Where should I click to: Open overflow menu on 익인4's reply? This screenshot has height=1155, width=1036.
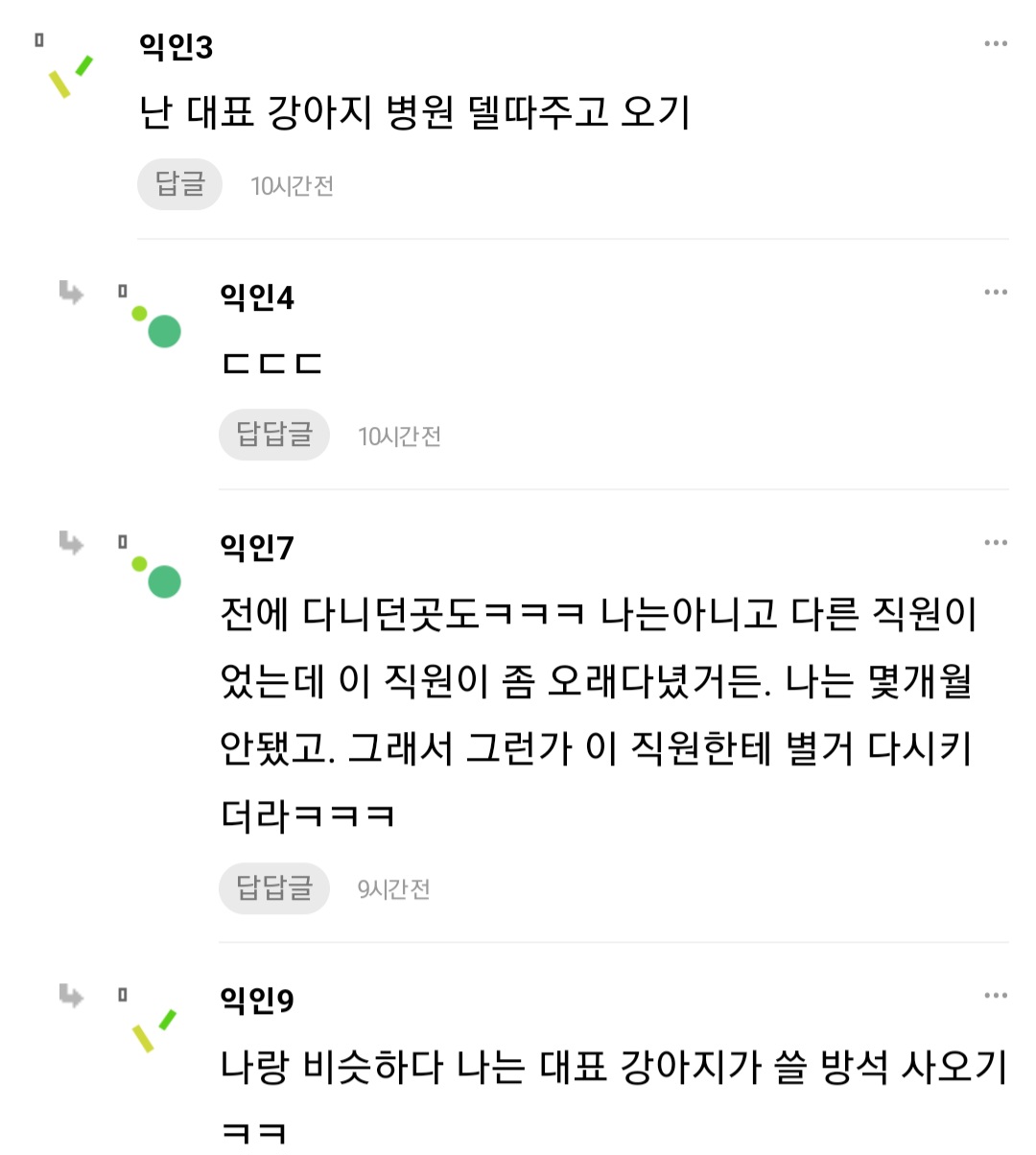pos(996,292)
